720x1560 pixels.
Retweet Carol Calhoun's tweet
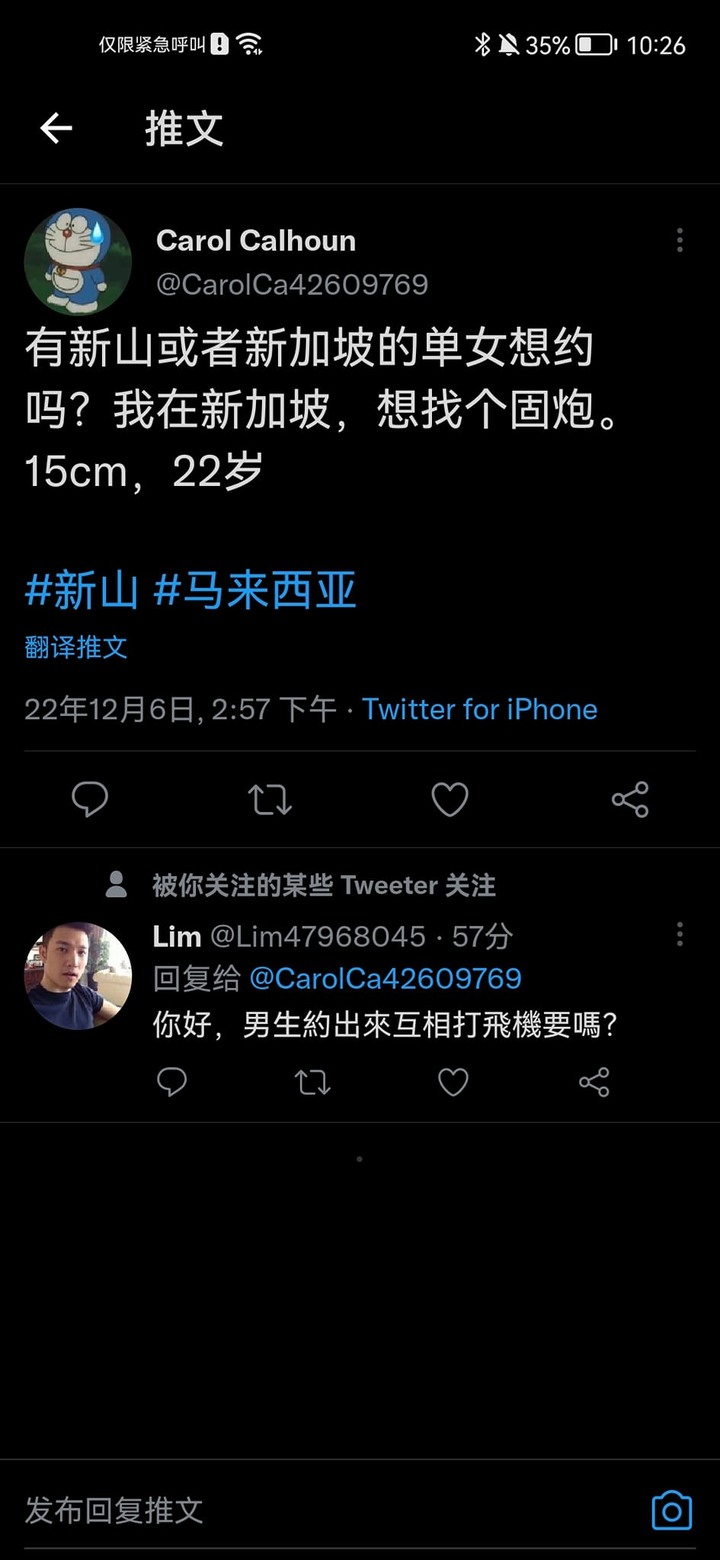click(270, 799)
